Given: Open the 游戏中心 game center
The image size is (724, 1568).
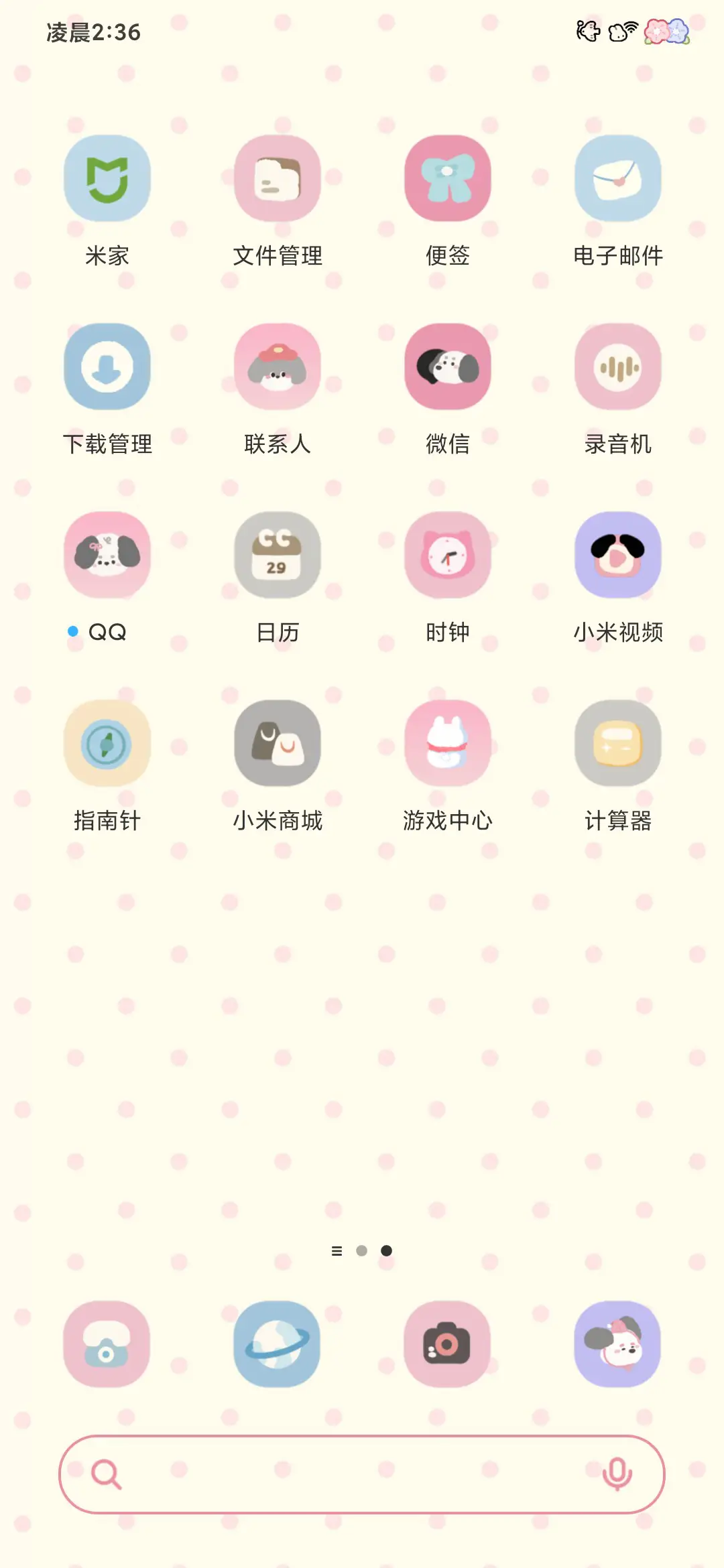Looking at the screenshot, I should [x=448, y=744].
